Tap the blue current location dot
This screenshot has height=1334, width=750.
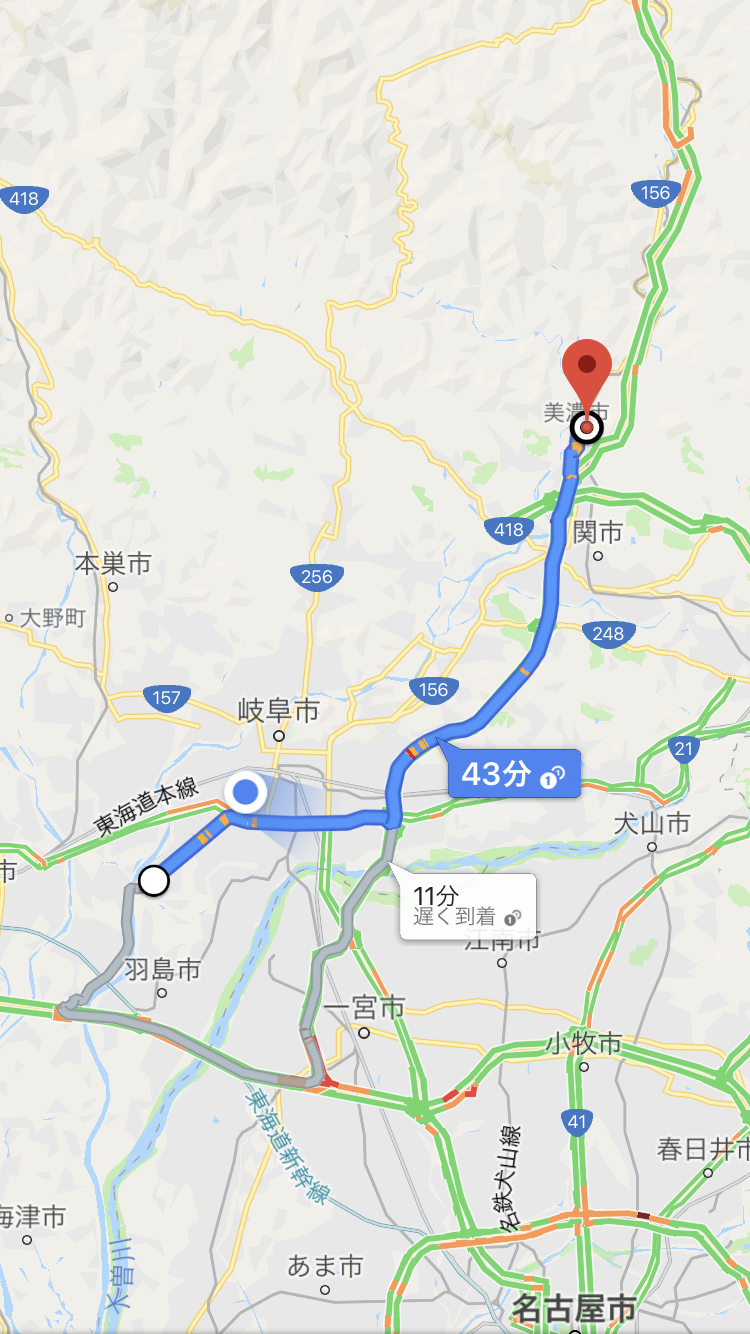click(x=246, y=793)
